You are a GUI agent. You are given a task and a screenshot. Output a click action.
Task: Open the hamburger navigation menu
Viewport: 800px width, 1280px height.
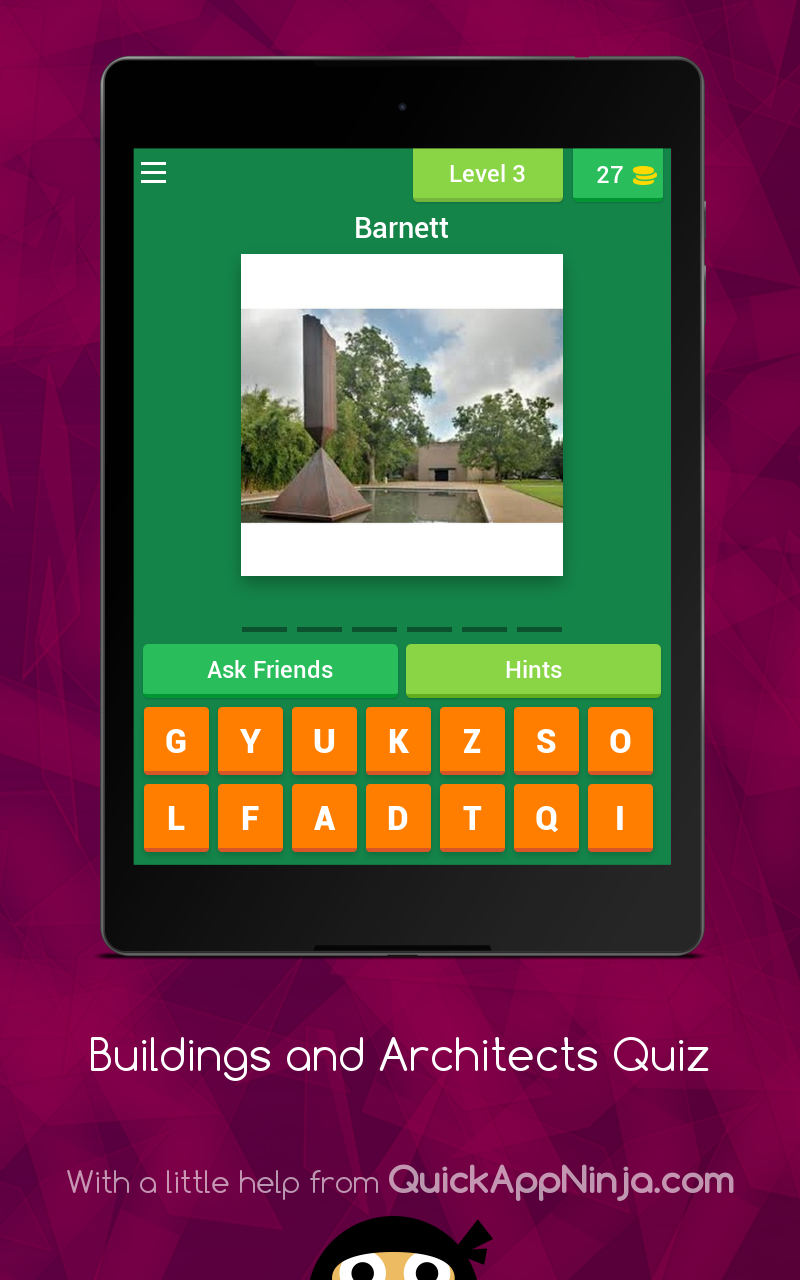pos(153,172)
